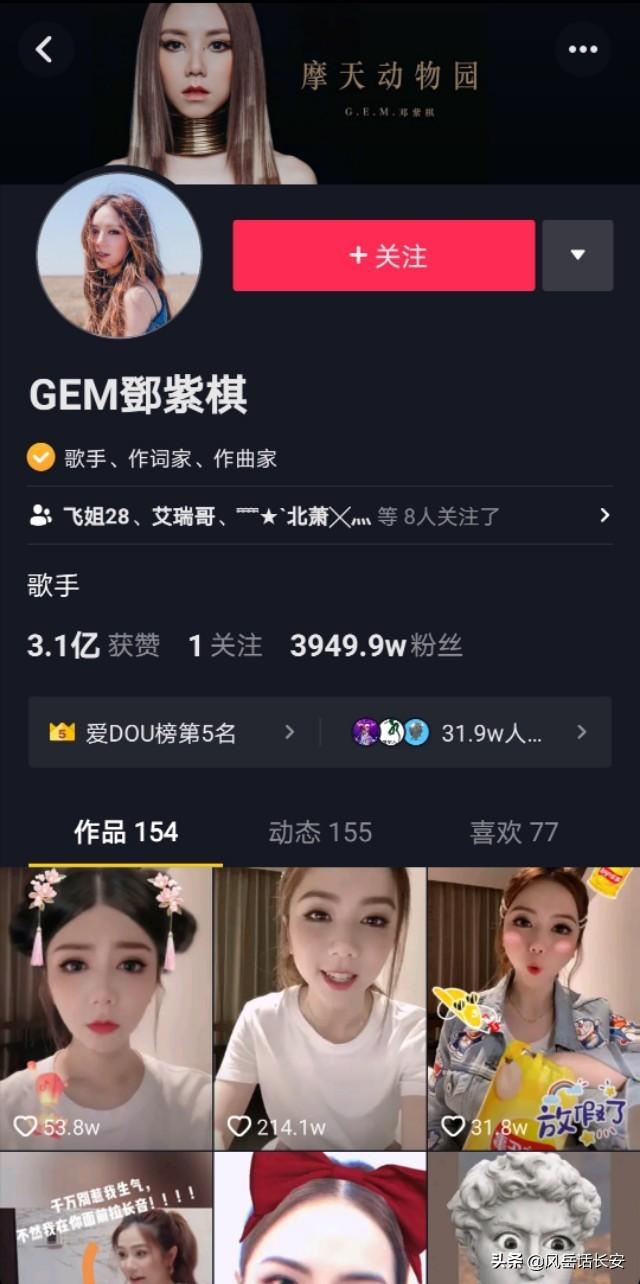Go back using the top-left arrow
The width and height of the screenshot is (640, 1284).
pos(45,50)
